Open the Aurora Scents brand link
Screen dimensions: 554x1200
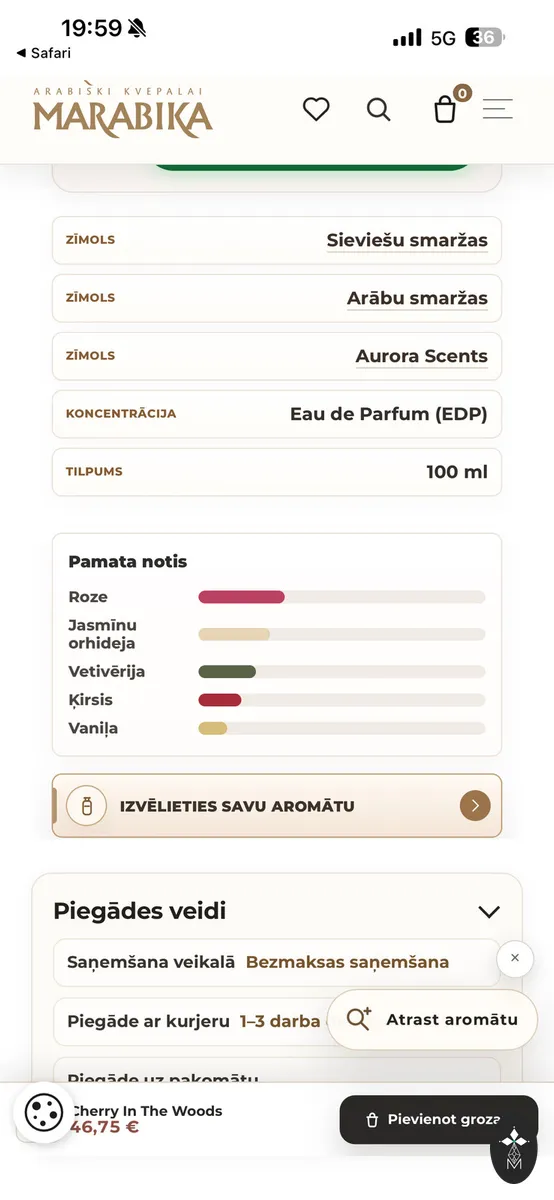click(x=421, y=356)
